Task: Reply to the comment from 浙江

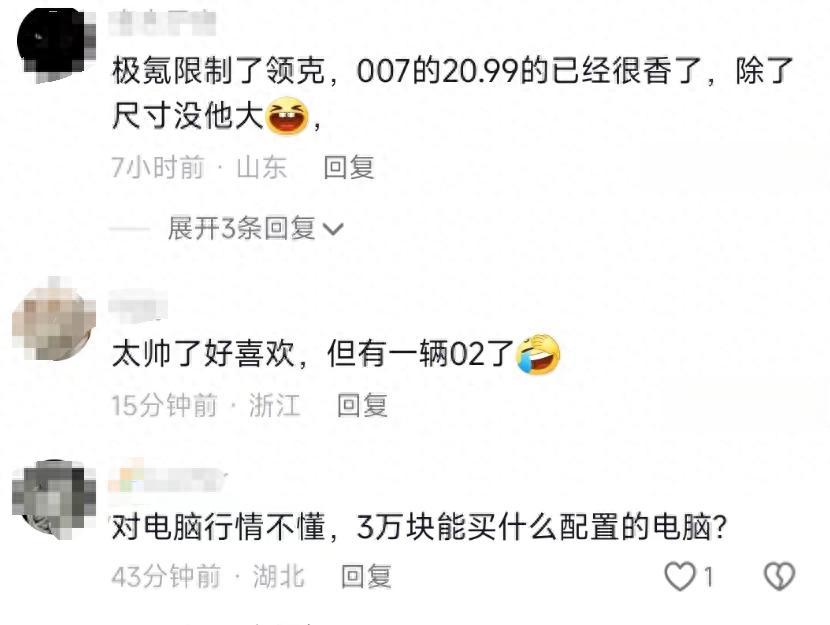Action: click(x=362, y=405)
